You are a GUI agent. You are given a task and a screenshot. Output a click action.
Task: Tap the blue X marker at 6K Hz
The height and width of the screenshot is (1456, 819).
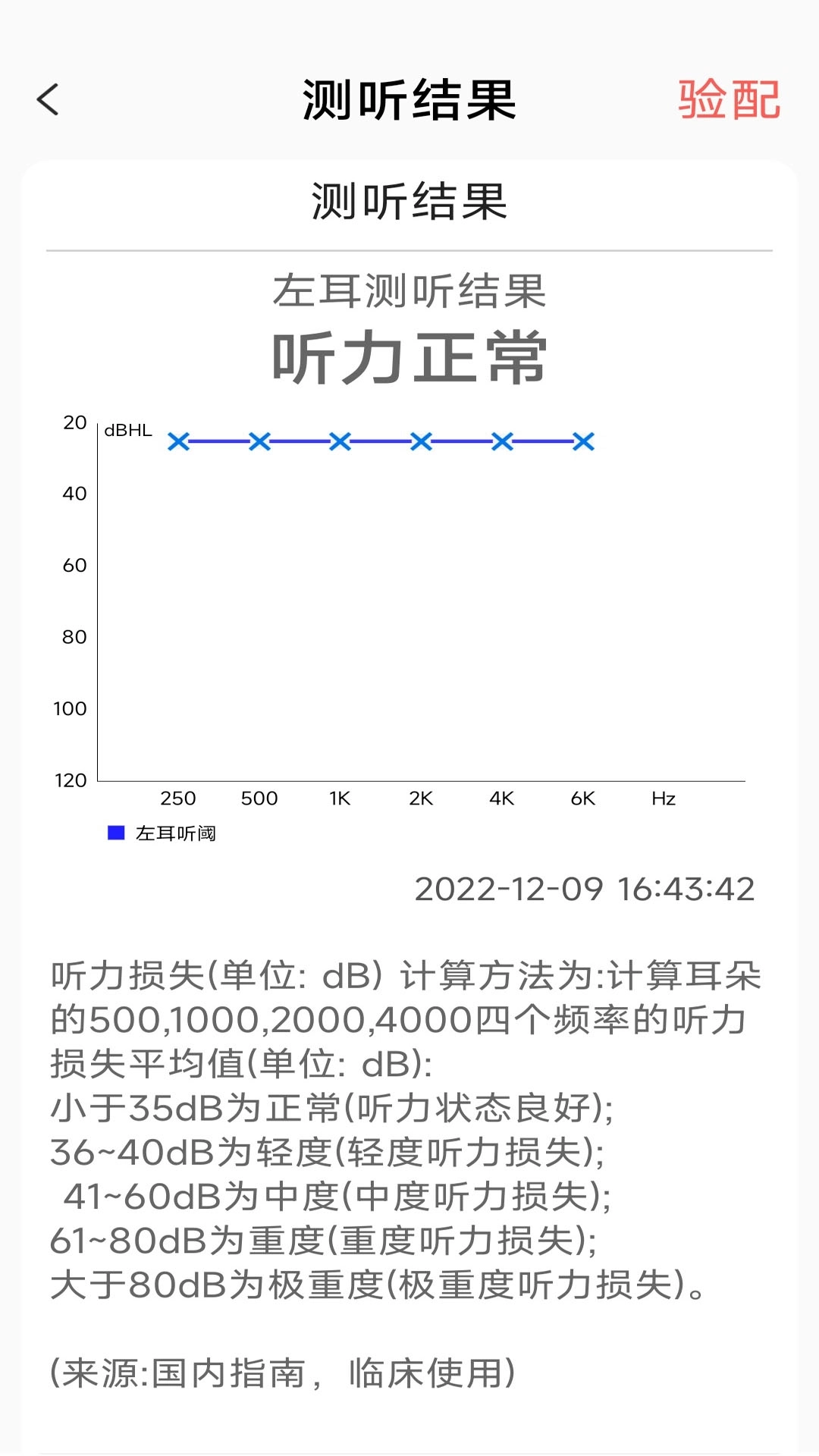(582, 442)
